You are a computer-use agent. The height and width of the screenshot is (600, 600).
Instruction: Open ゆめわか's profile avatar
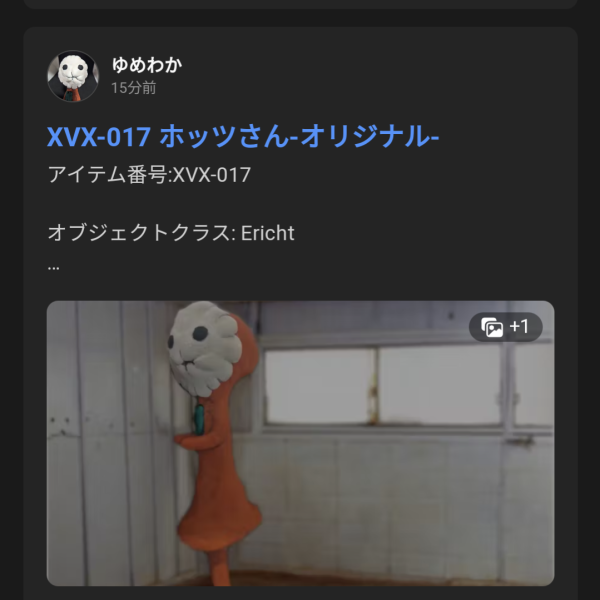pos(73,77)
